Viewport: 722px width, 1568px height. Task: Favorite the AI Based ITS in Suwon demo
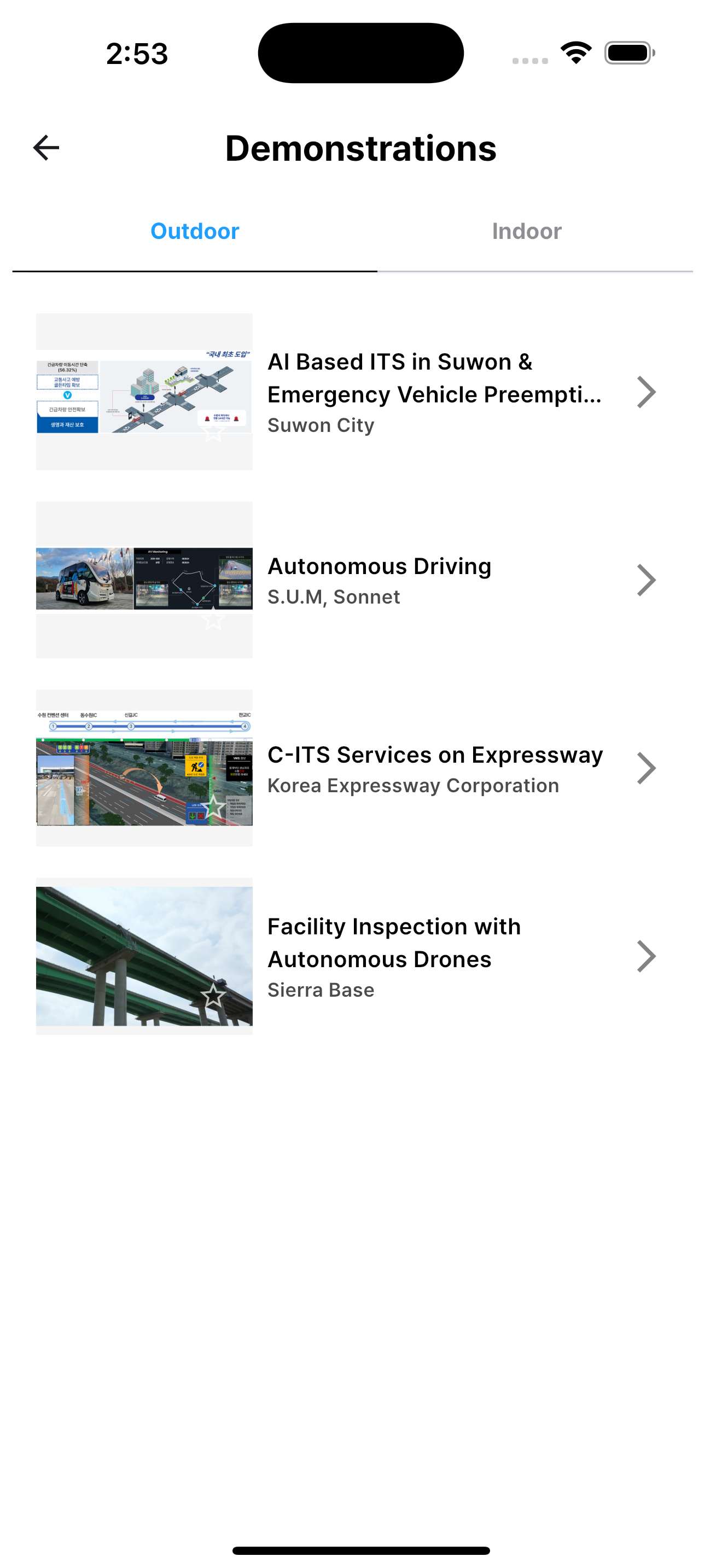[213, 431]
